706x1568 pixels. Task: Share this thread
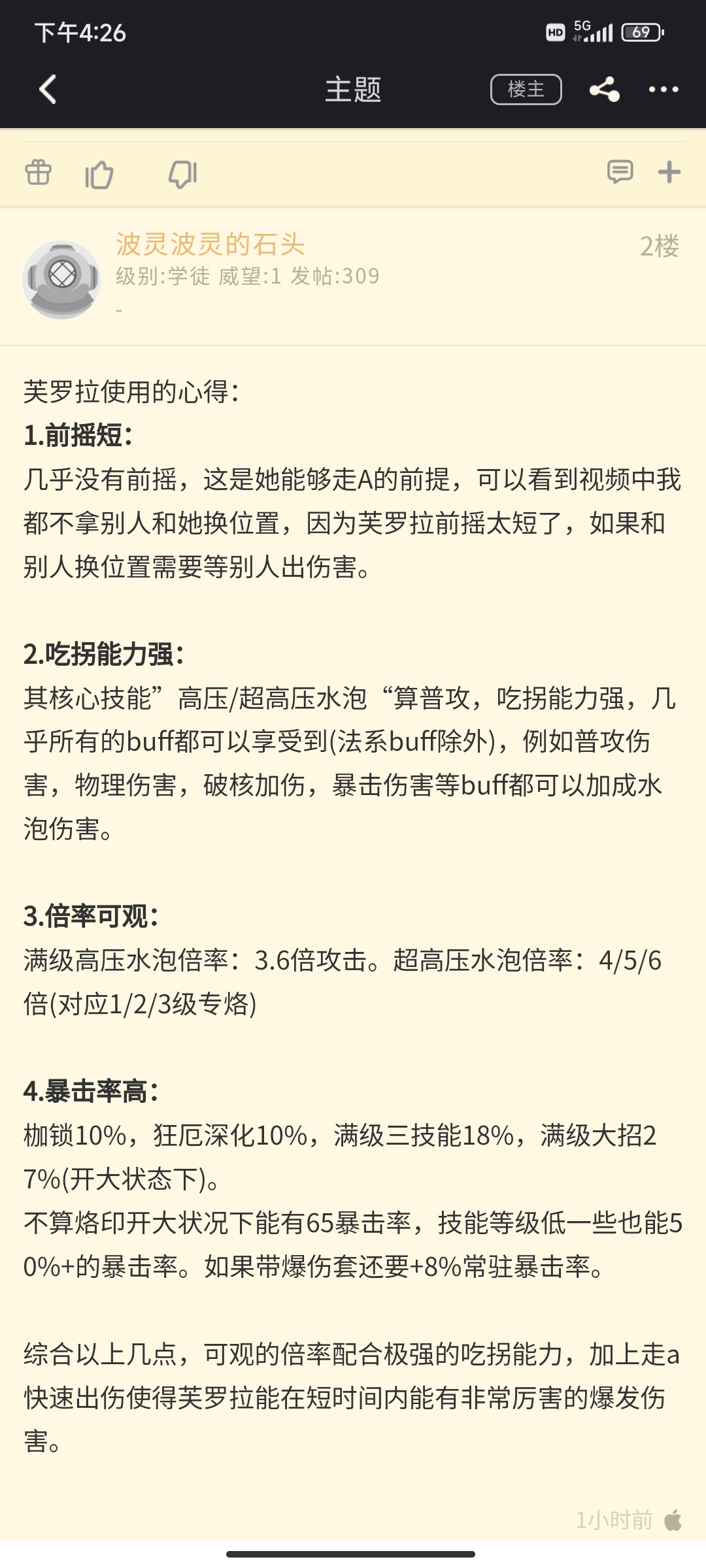coord(604,90)
